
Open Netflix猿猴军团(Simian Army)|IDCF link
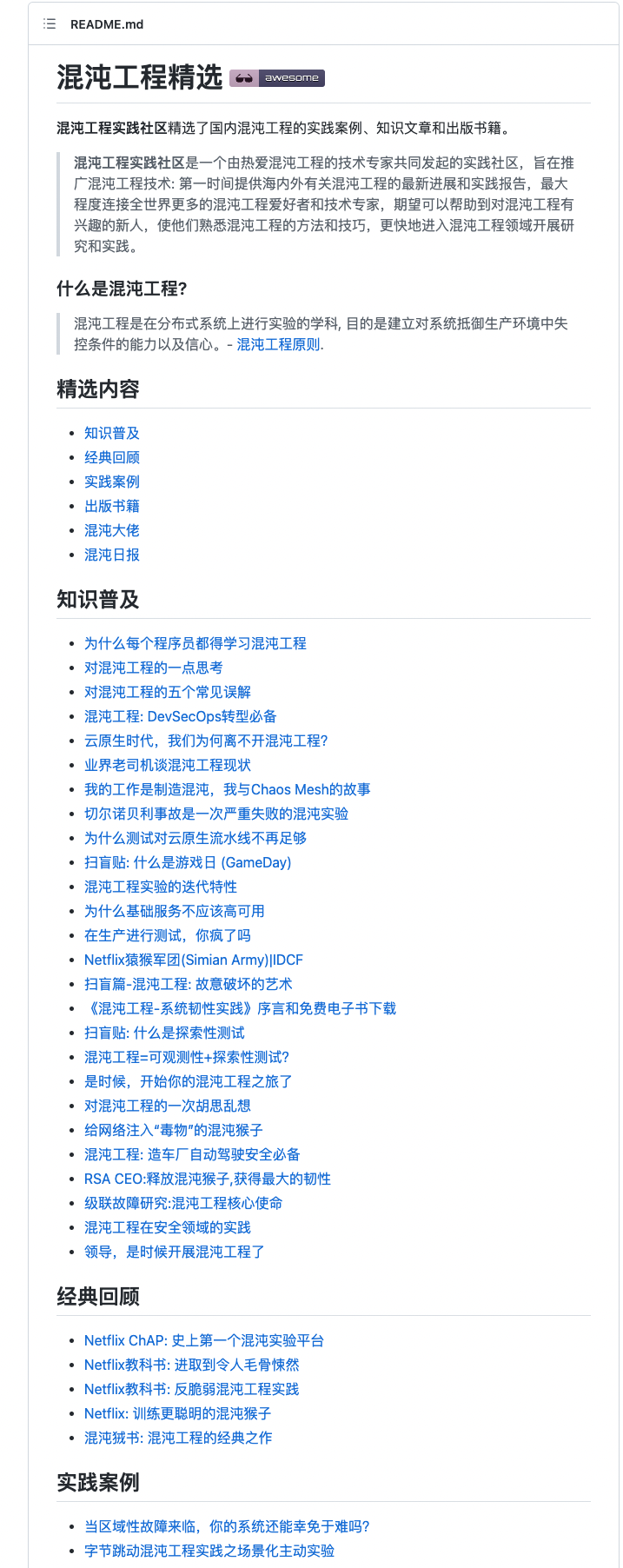[x=193, y=960]
